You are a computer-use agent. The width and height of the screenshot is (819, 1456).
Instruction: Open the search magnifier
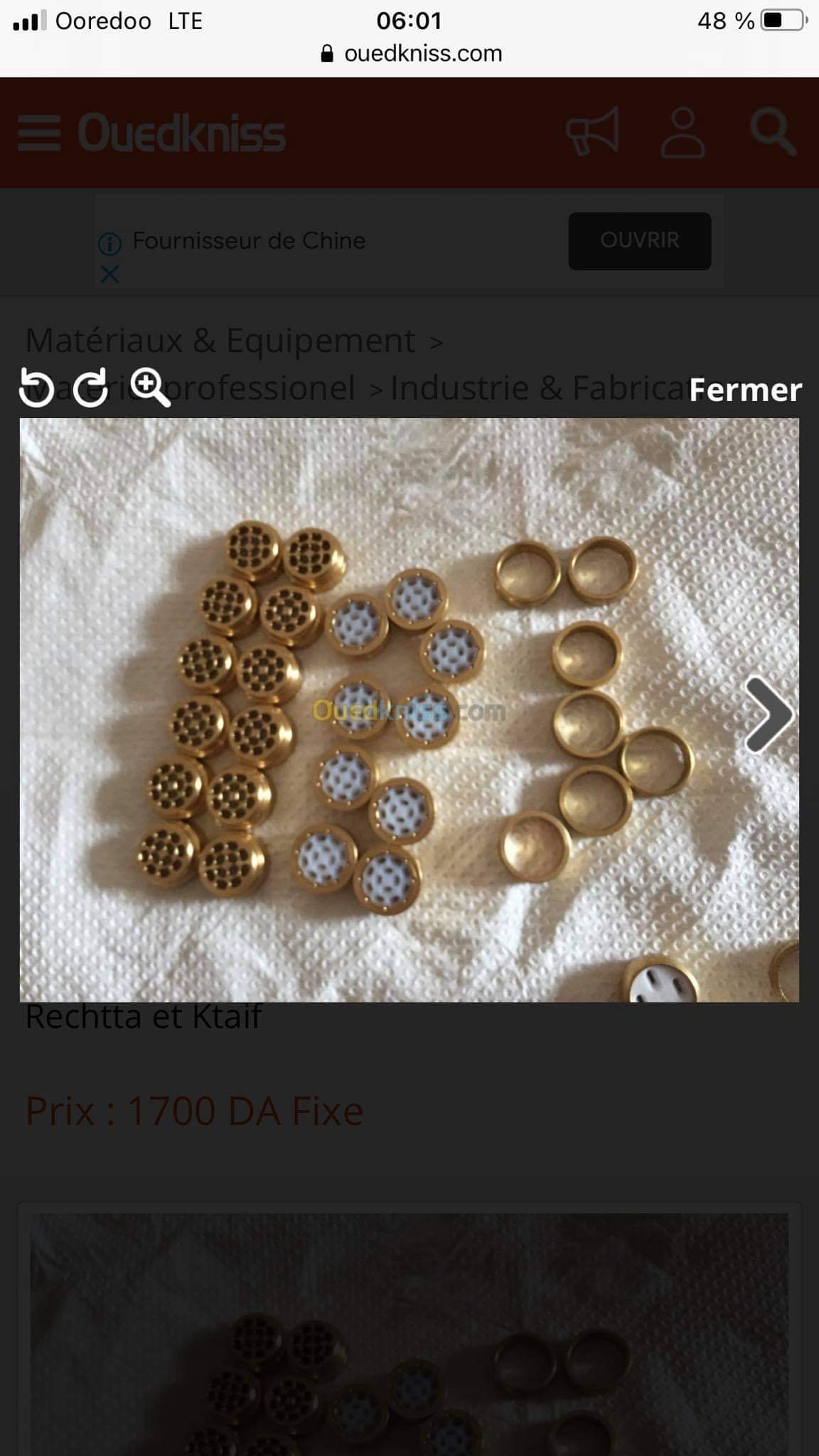point(773,132)
